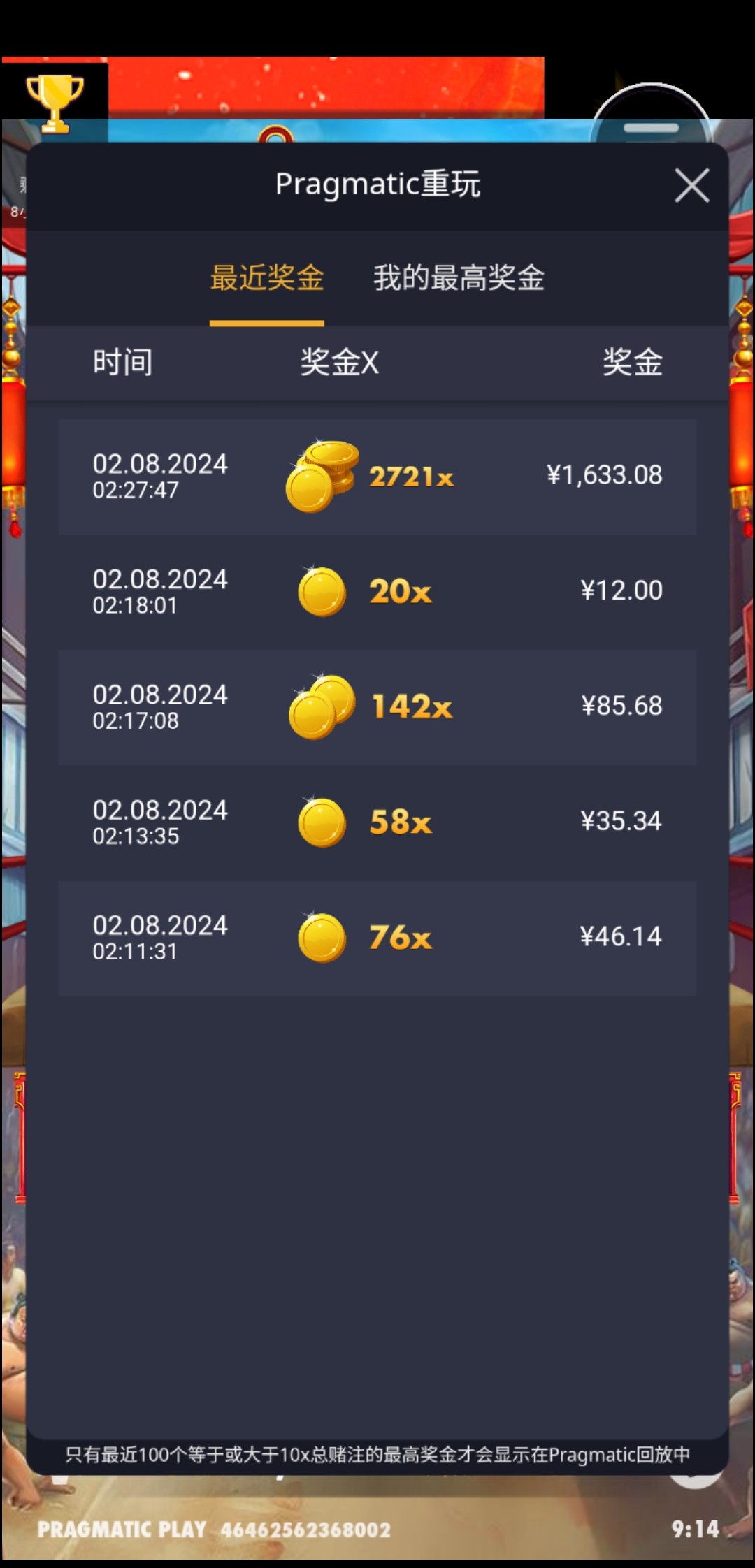The image size is (755, 1568).
Task: Close the Pragmatic replay dialog
Action: (691, 186)
